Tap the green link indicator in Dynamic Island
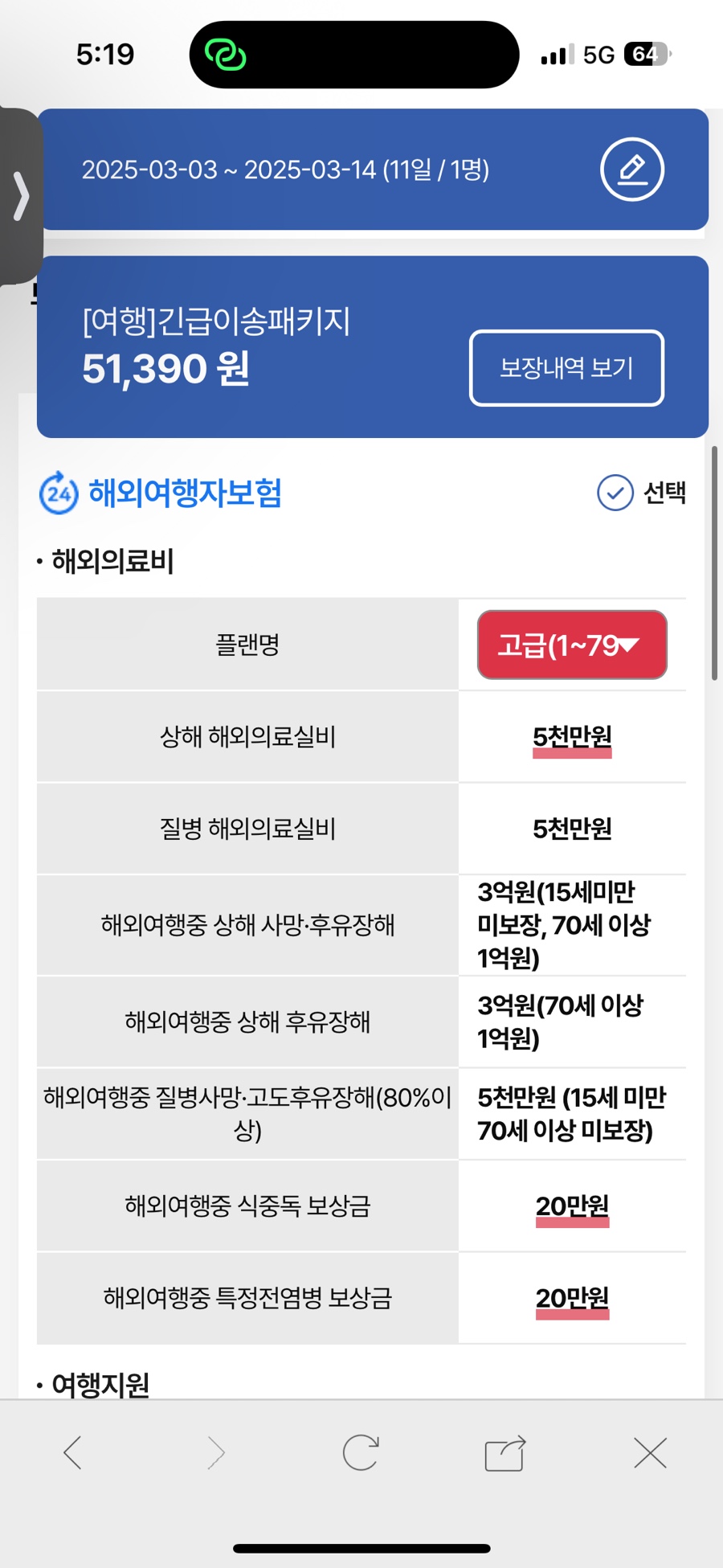This screenshot has height=1568, width=723. tap(226, 55)
